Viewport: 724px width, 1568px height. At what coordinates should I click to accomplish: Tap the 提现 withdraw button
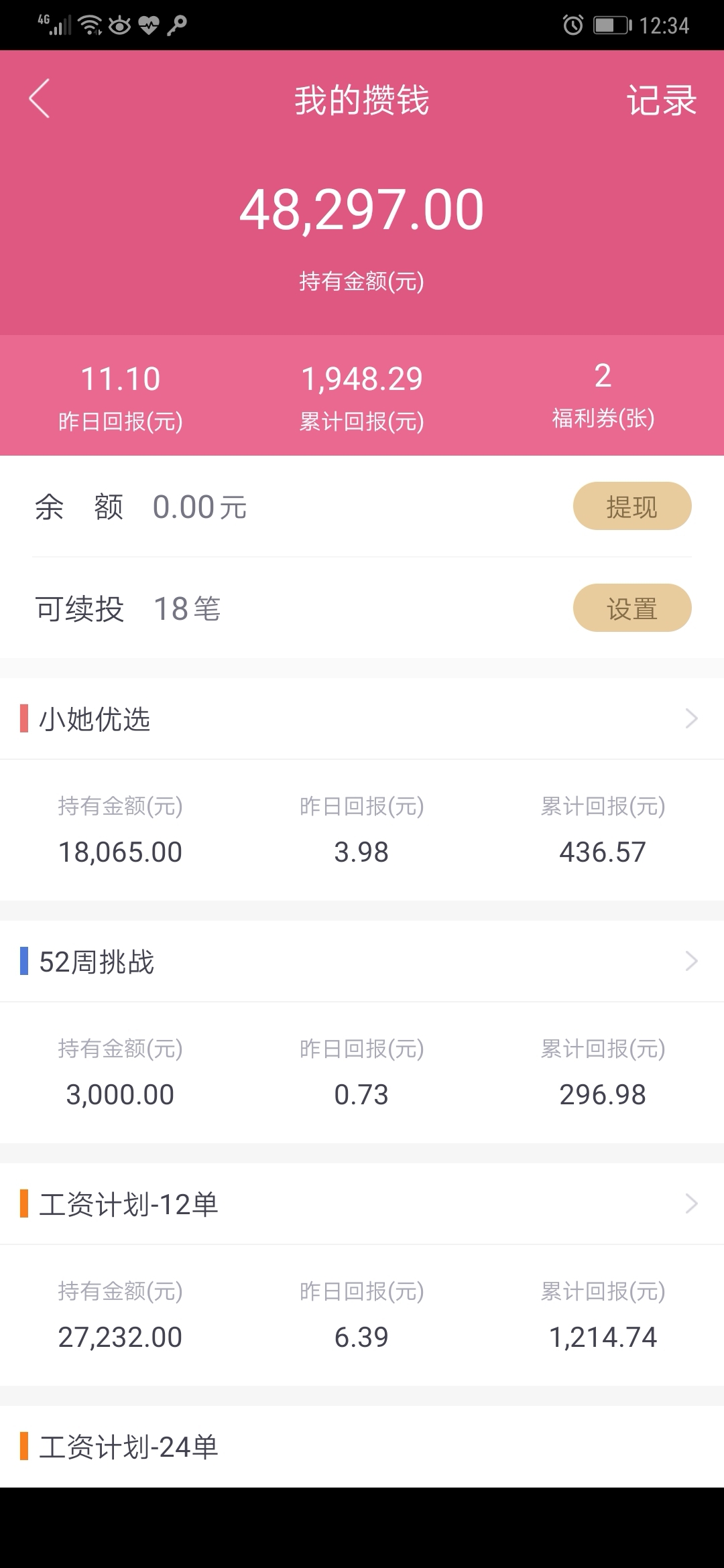[631, 506]
